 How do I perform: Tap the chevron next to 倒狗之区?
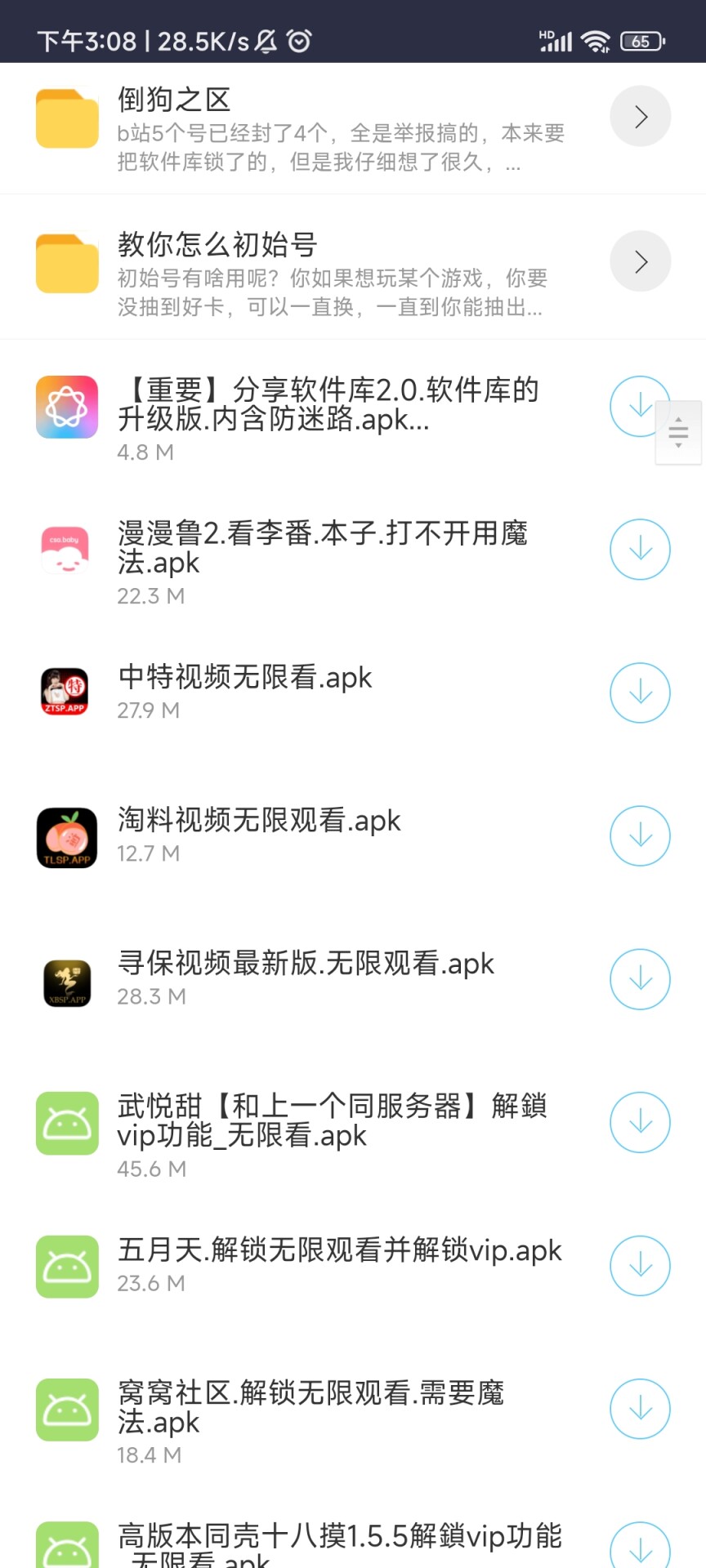coord(641,116)
